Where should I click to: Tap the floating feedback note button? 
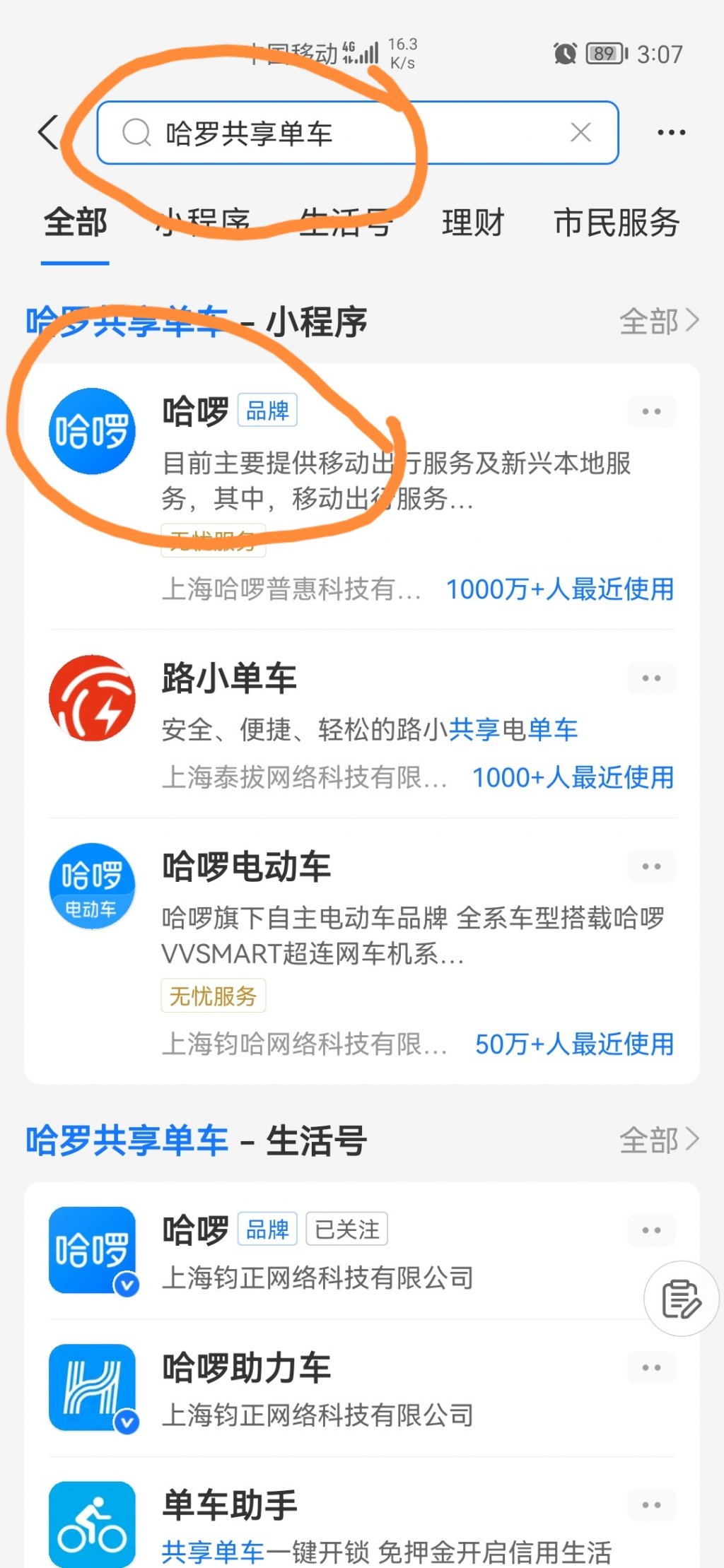point(682,1299)
